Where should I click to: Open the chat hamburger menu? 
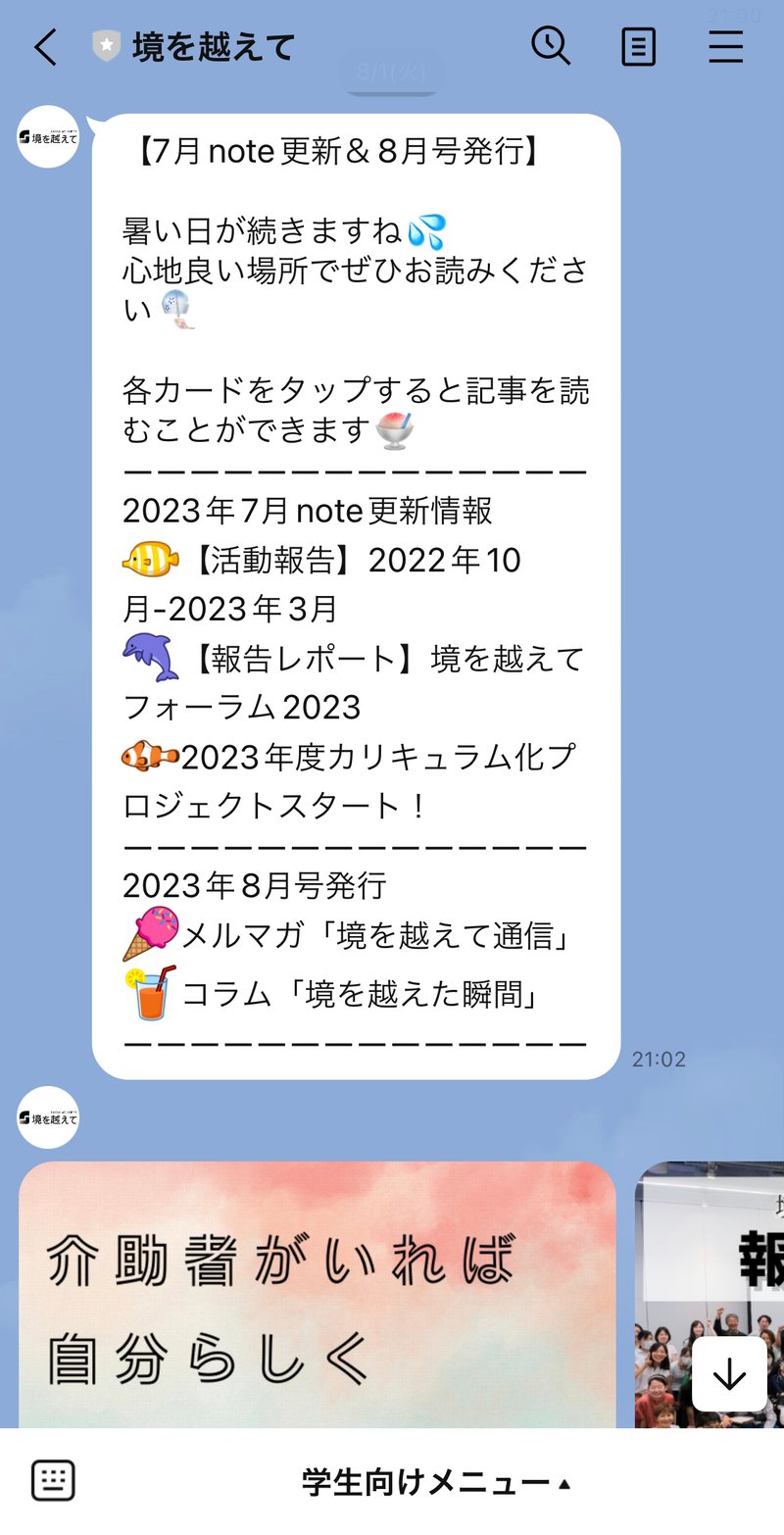[x=725, y=46]
